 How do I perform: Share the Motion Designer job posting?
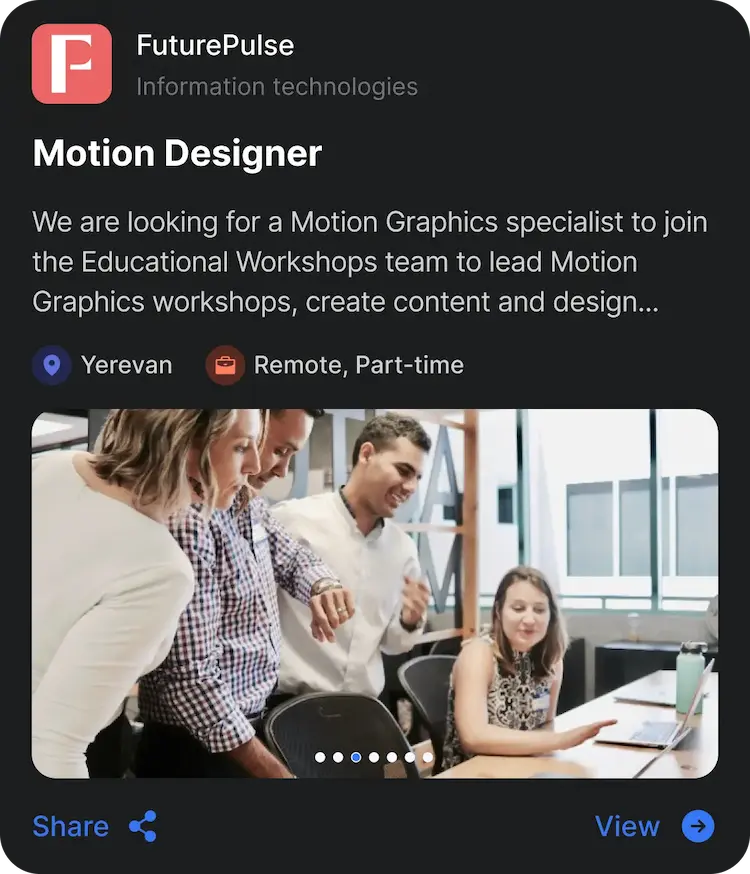pyautogui.click(x=94, y=826)
